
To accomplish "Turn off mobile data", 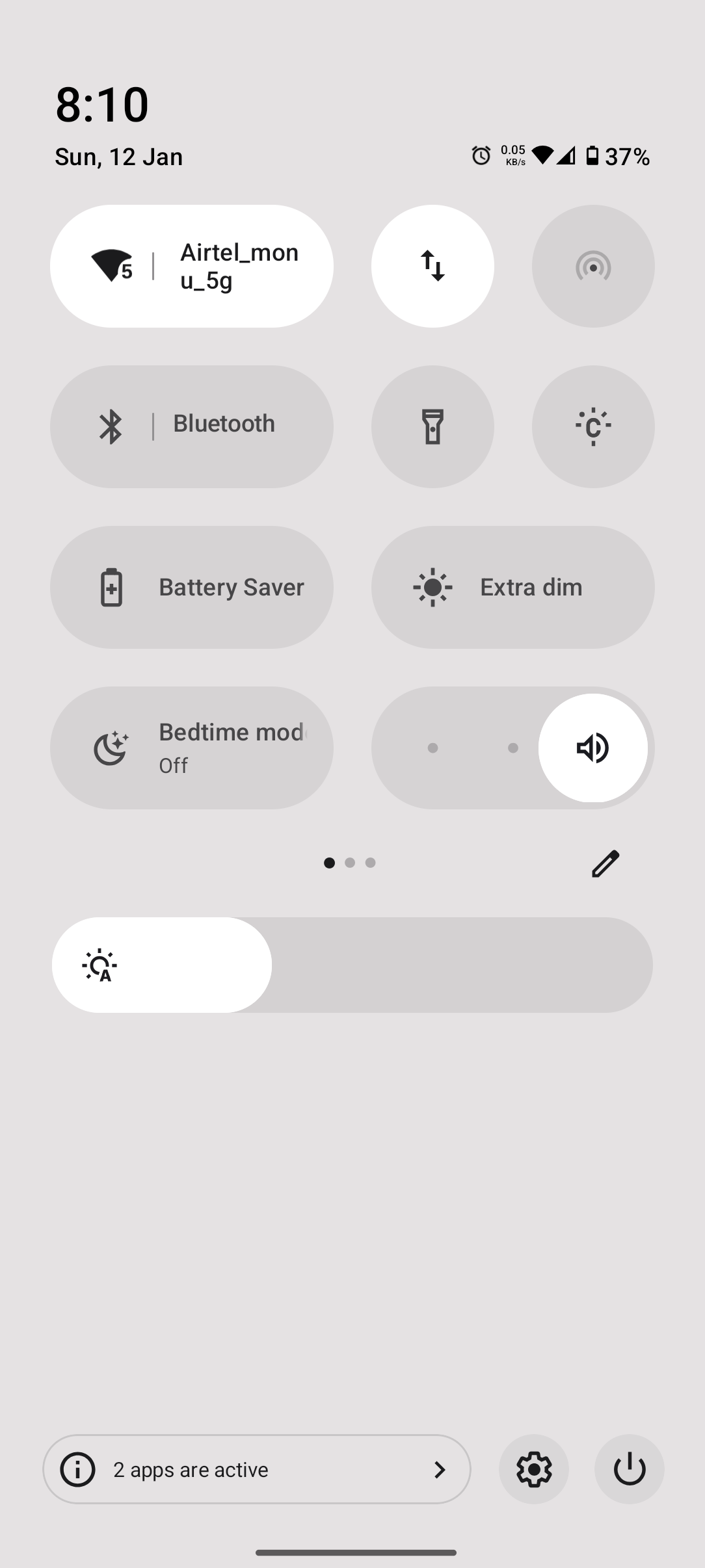I will tap(432, 266).
